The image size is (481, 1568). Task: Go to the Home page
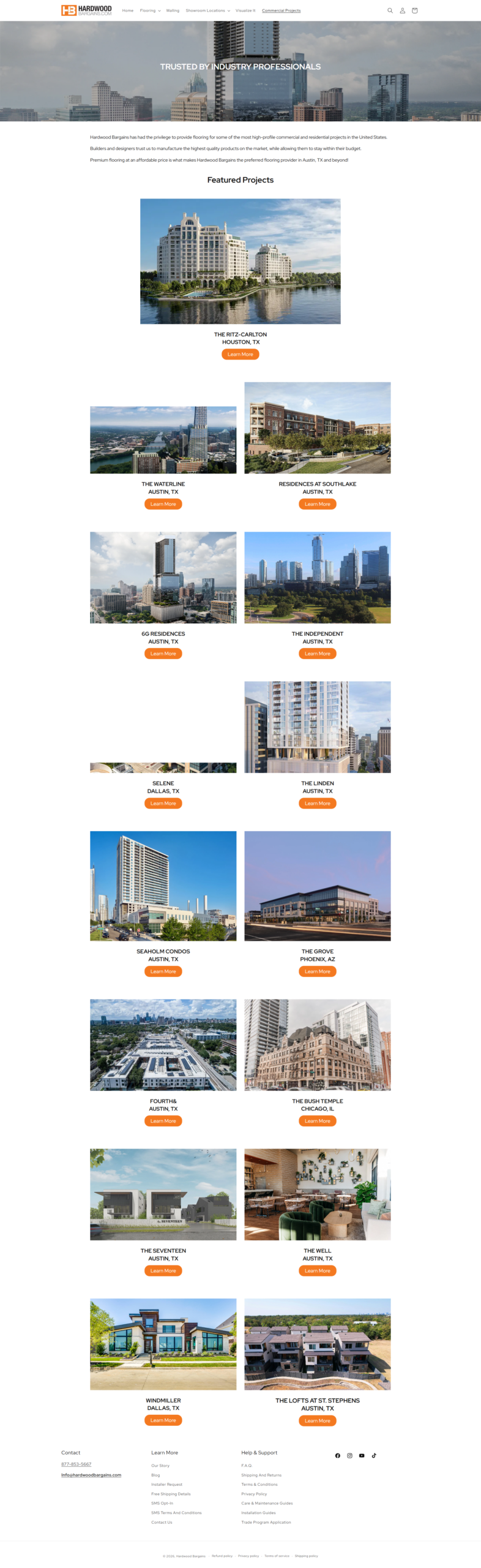tap(128, 10)
